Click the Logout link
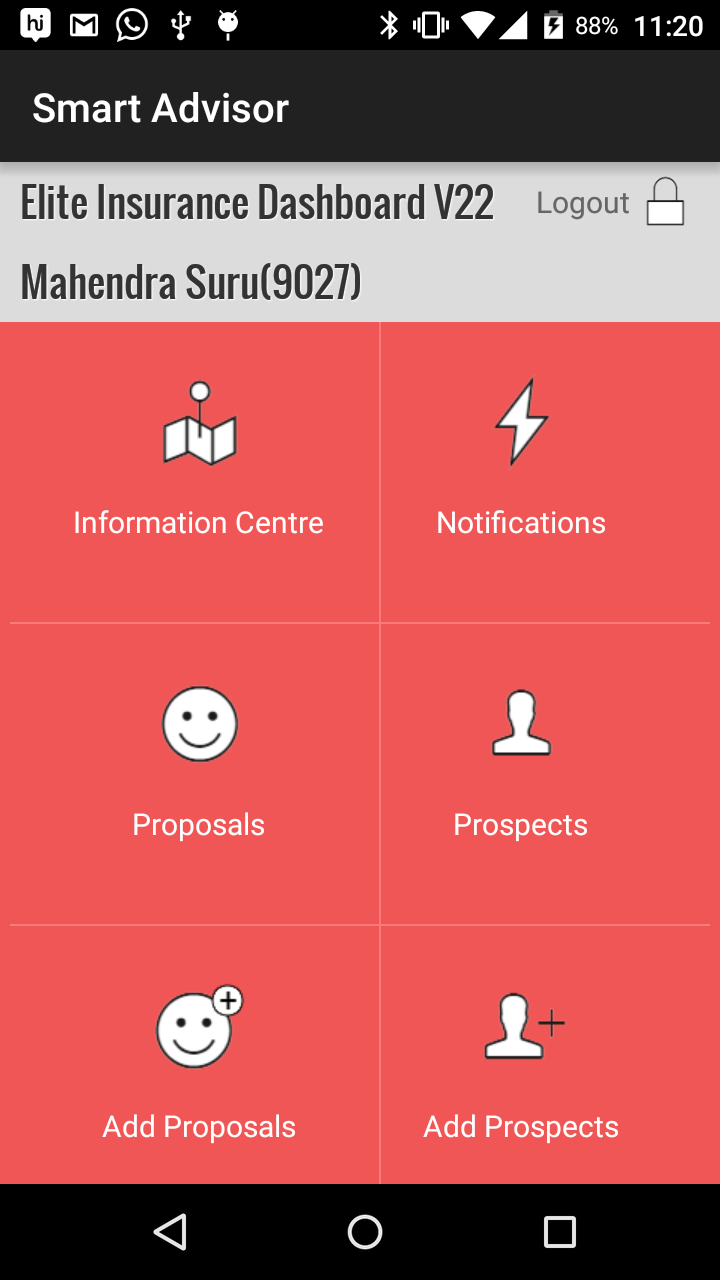Image resolution: width=720 pixels, height=1280 pixels. point(582,202)
